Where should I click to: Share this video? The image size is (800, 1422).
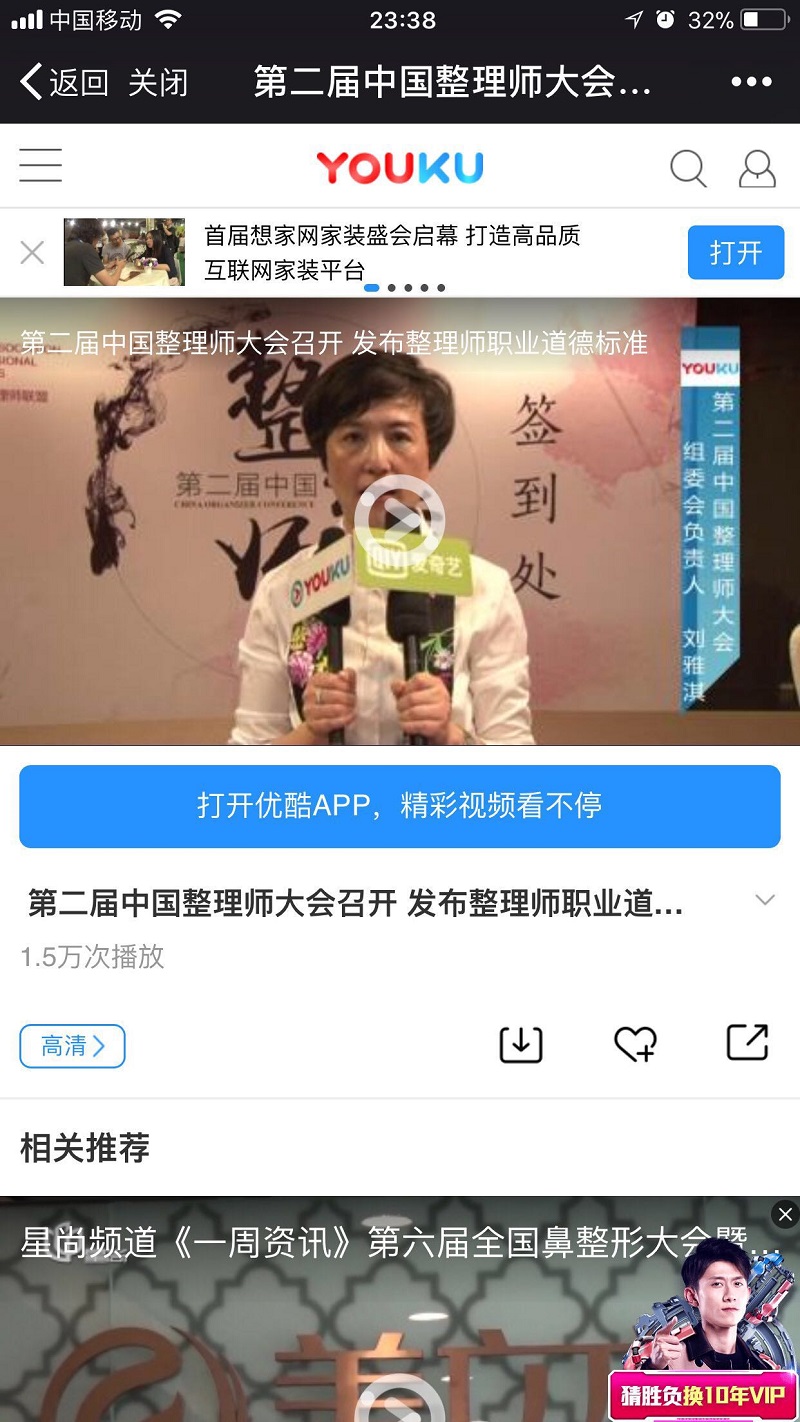click(x=747, y=1042)
